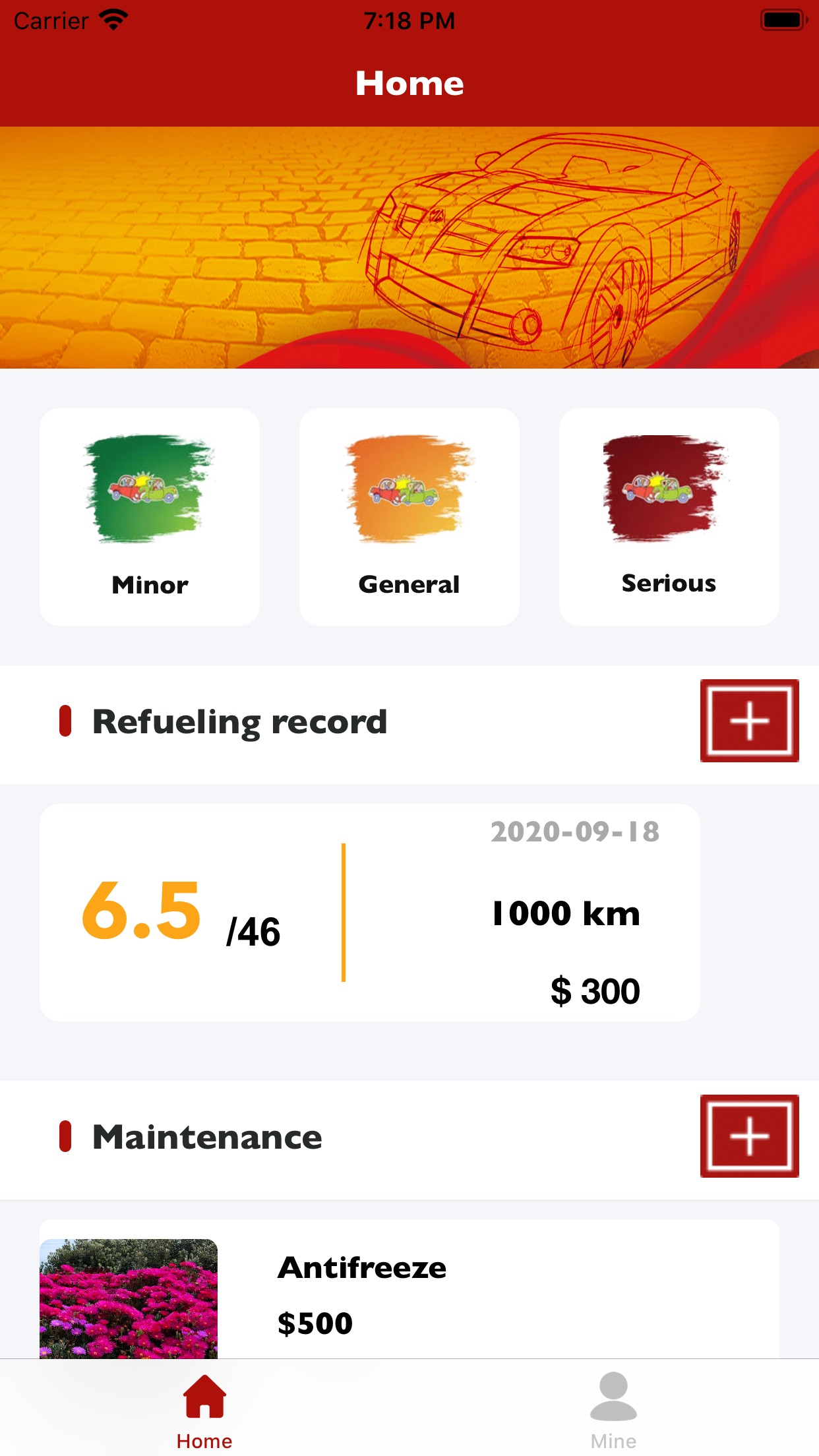Open the Antifreeze maintenance item
Image resolution: width=819 pixels, height=1456 pixels.
(x=409, y=1292)
